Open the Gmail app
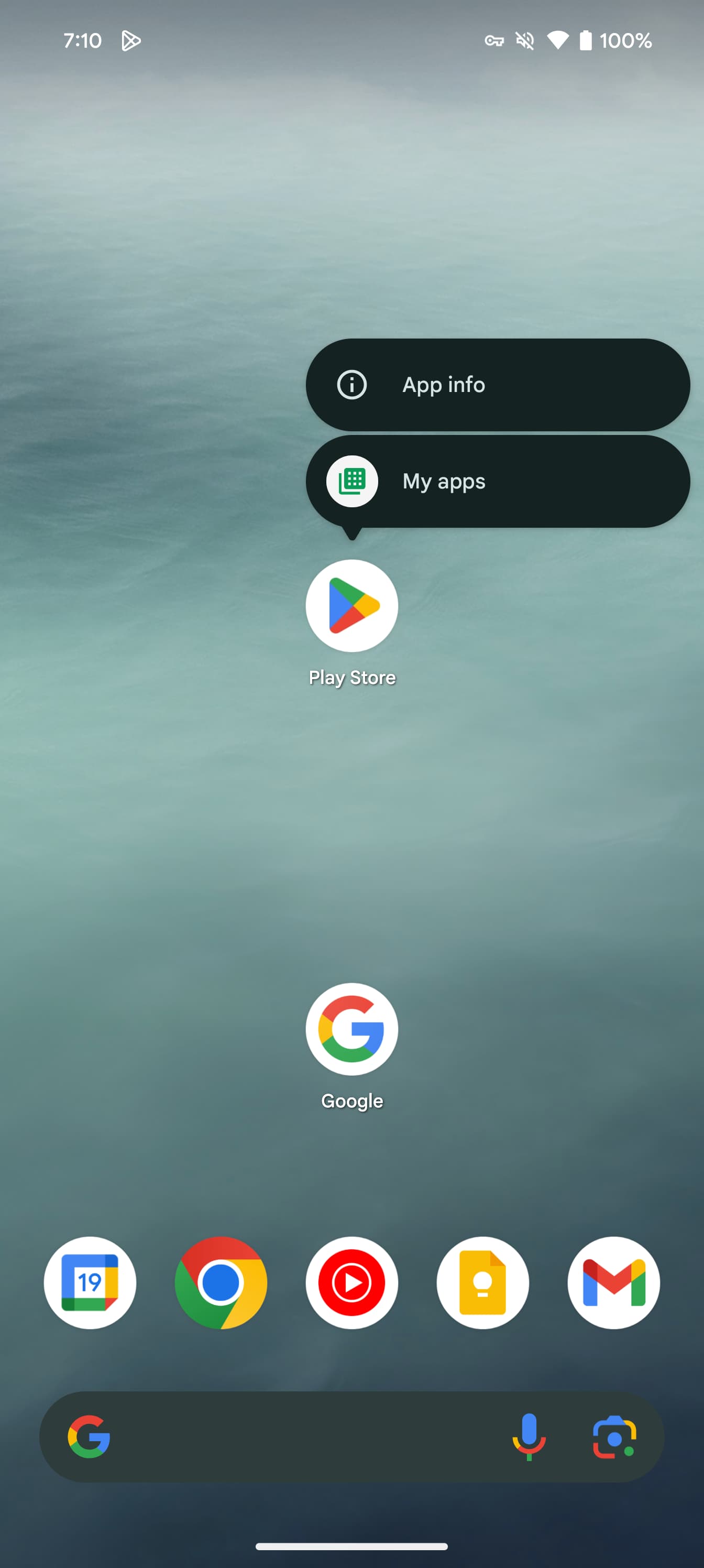 613,1282
